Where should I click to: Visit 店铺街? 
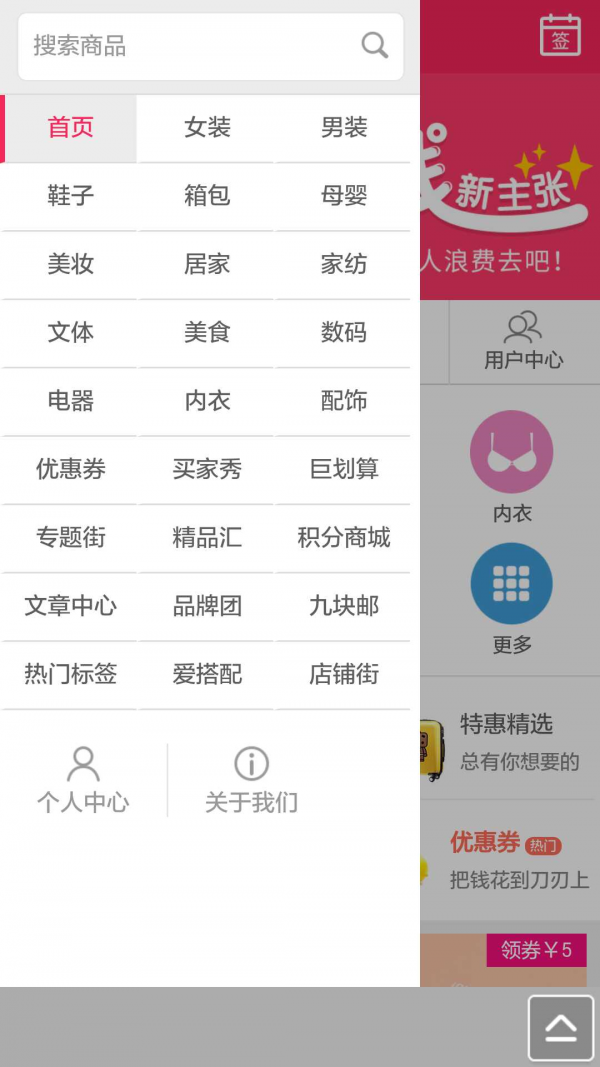tap(344, 674)
